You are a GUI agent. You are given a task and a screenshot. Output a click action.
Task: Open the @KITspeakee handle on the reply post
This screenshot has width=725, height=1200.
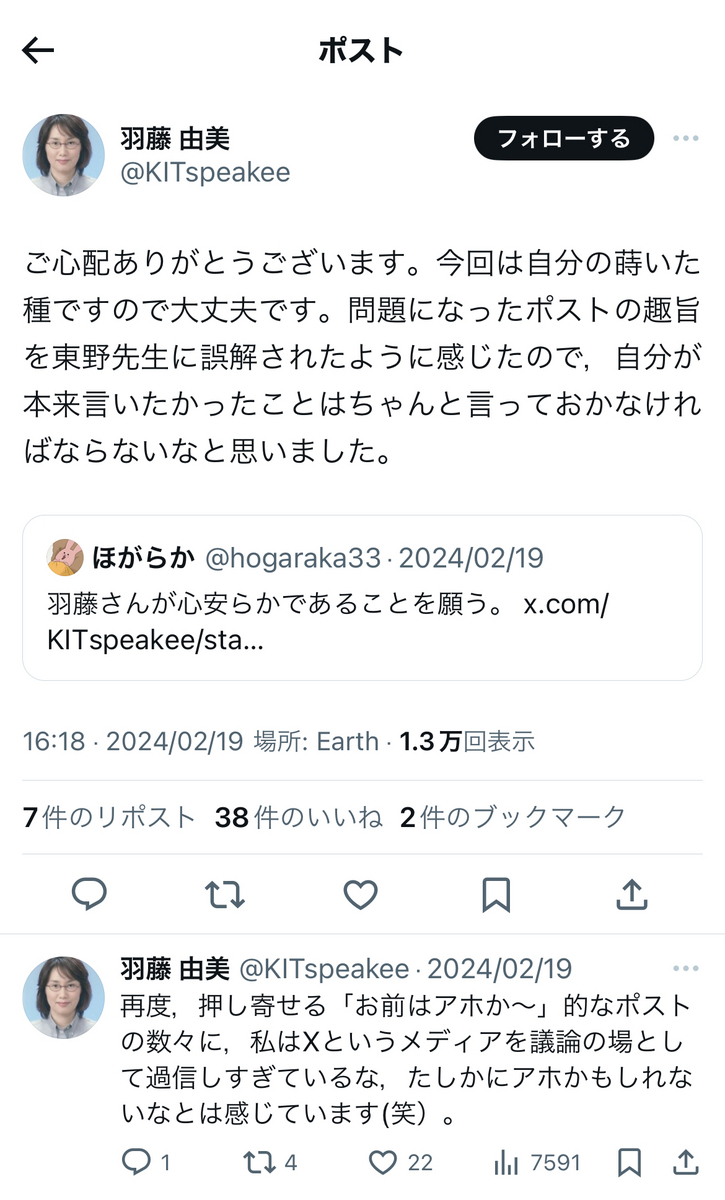tap(323, 969)
